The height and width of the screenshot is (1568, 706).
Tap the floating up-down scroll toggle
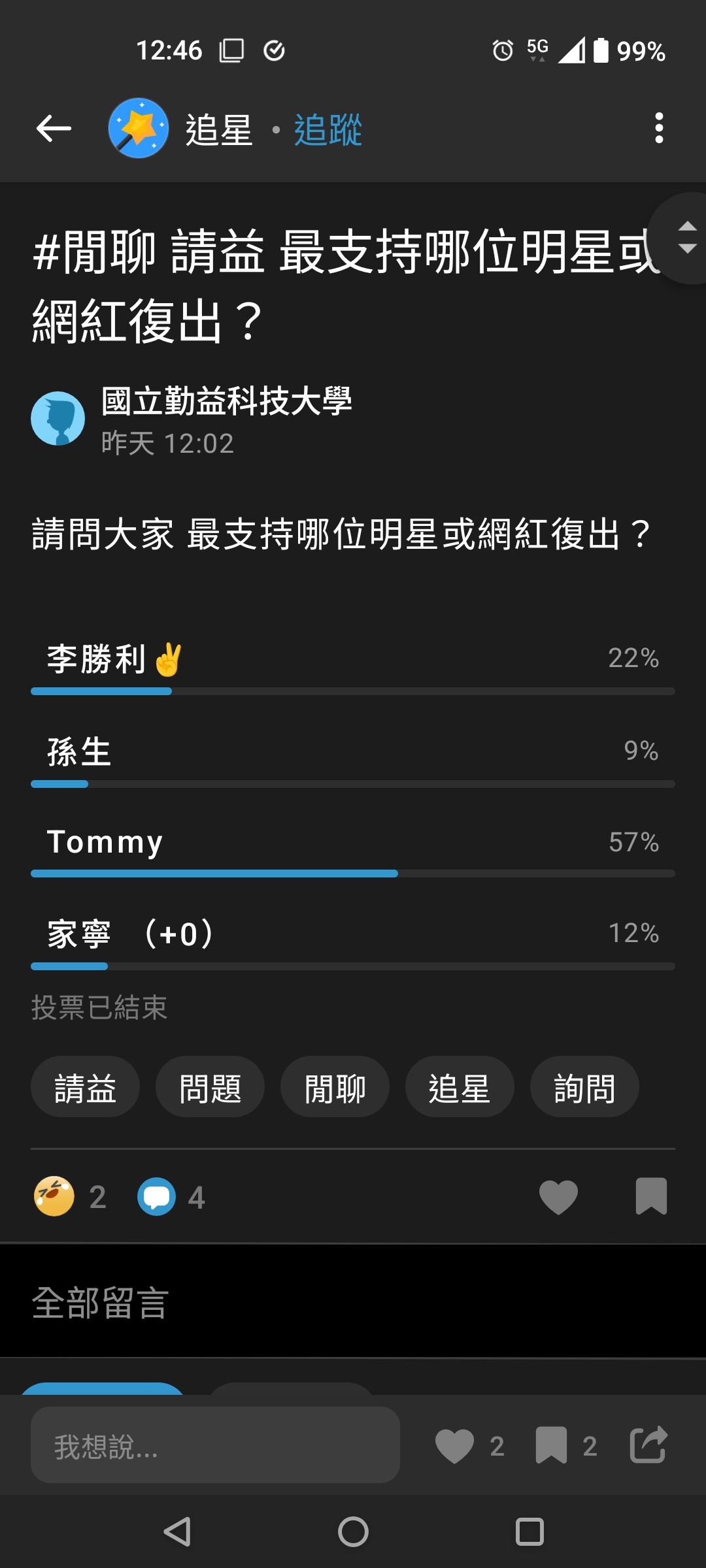pos(685,238)
